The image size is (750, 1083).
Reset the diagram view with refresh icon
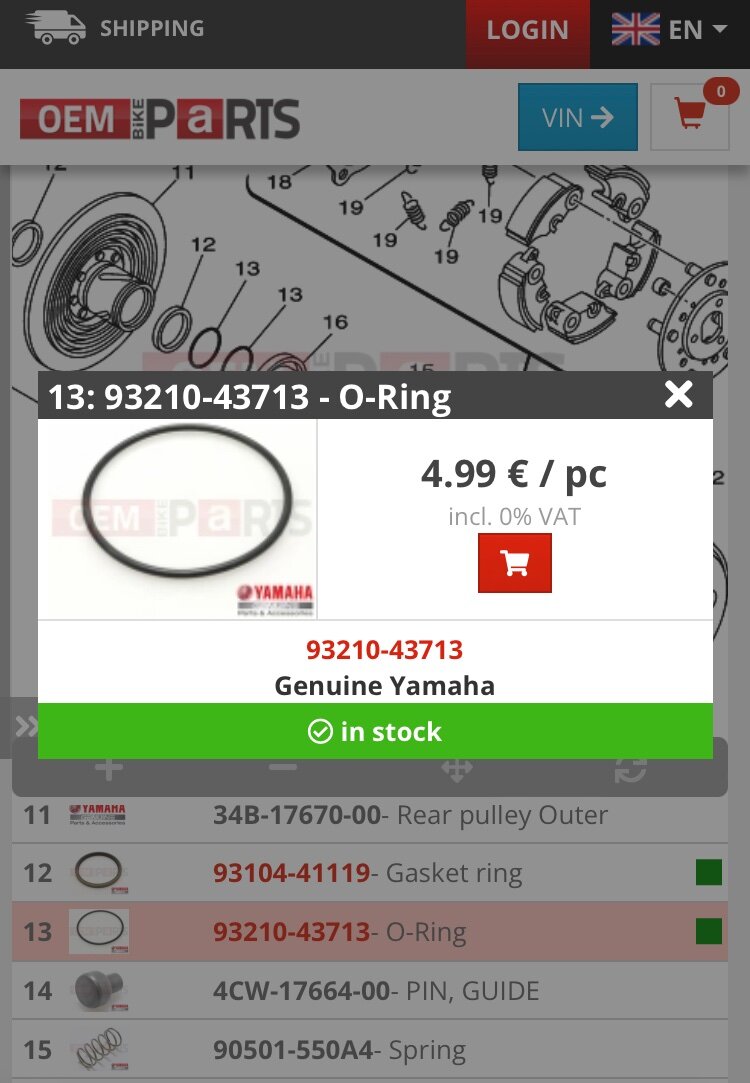pos(630,769)
